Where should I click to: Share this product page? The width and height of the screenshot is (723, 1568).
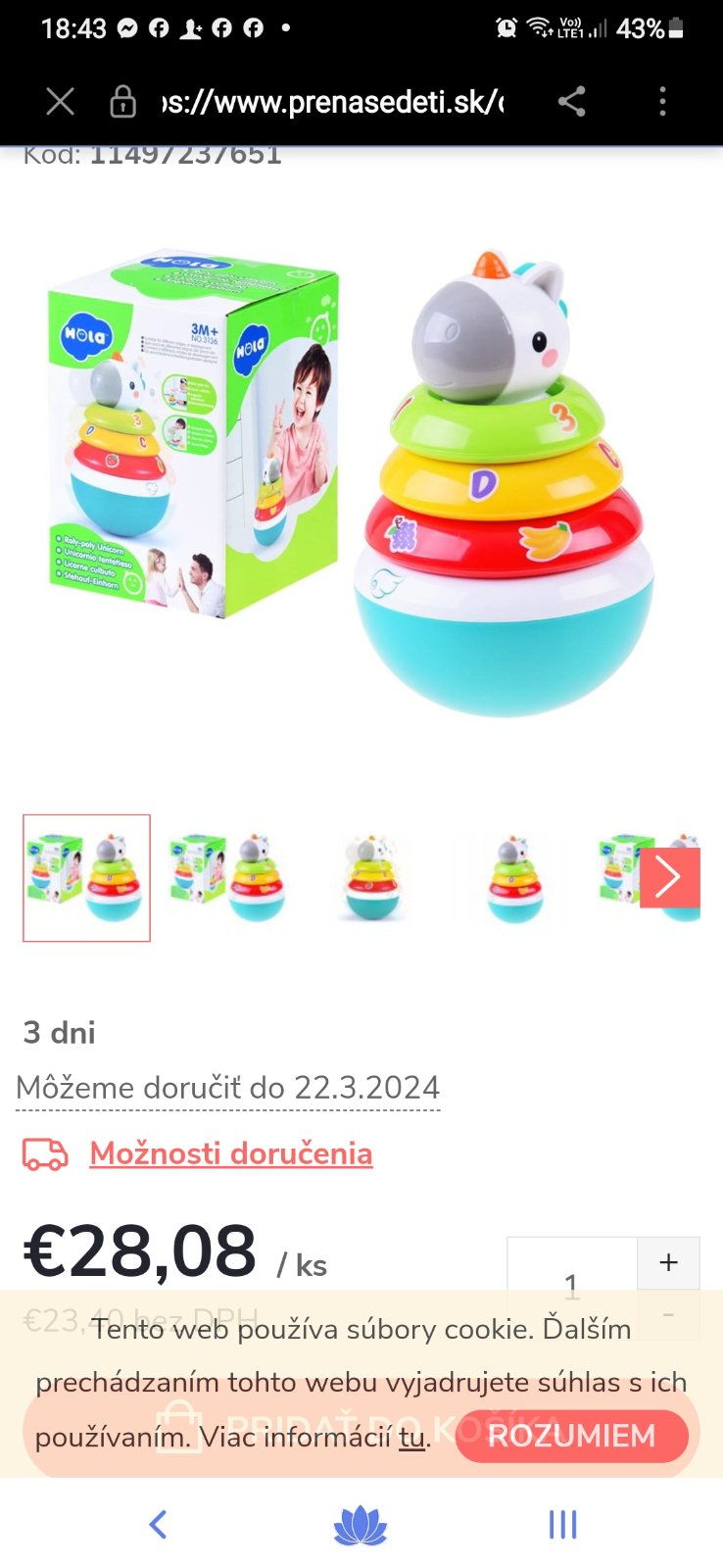click(571, 101)
